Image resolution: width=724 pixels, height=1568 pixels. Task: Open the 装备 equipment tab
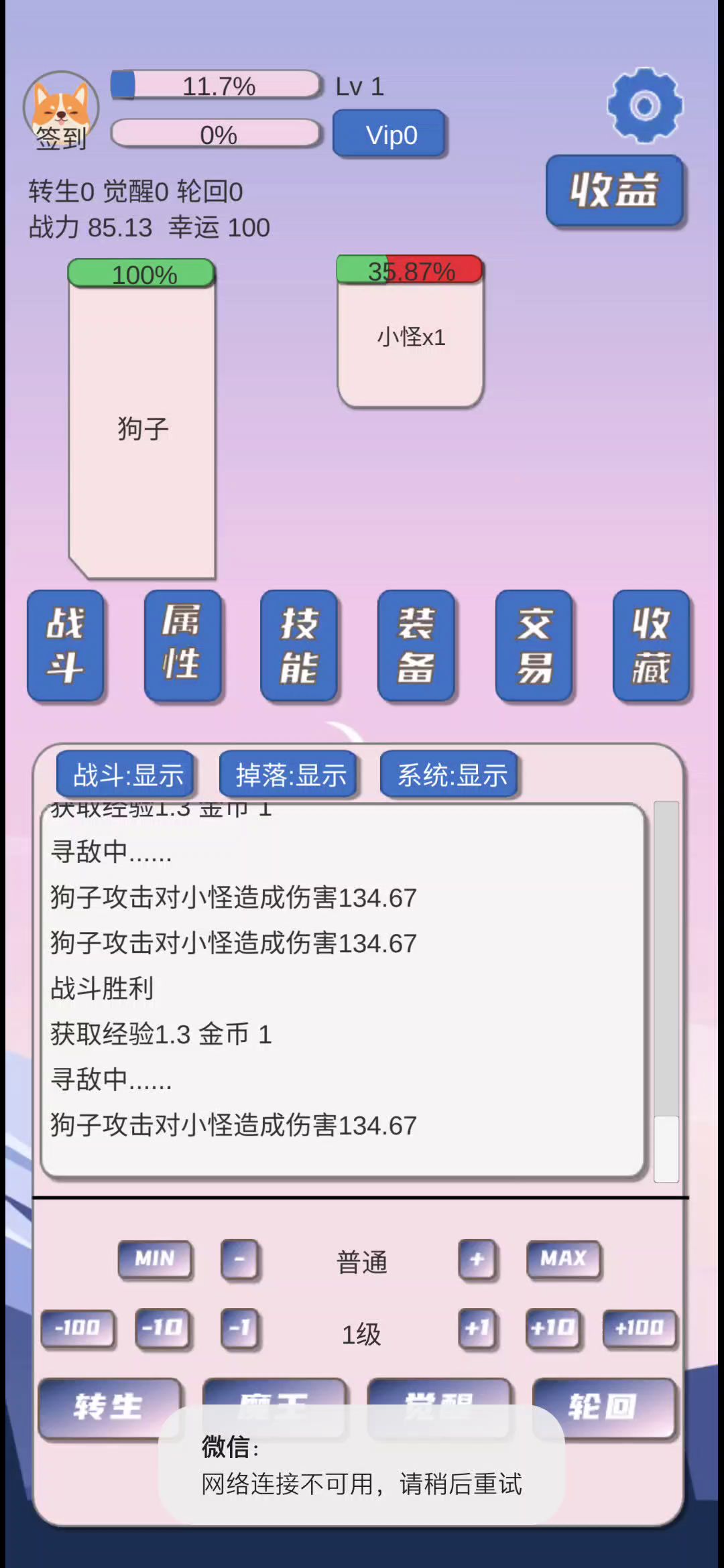pos(416,646)
